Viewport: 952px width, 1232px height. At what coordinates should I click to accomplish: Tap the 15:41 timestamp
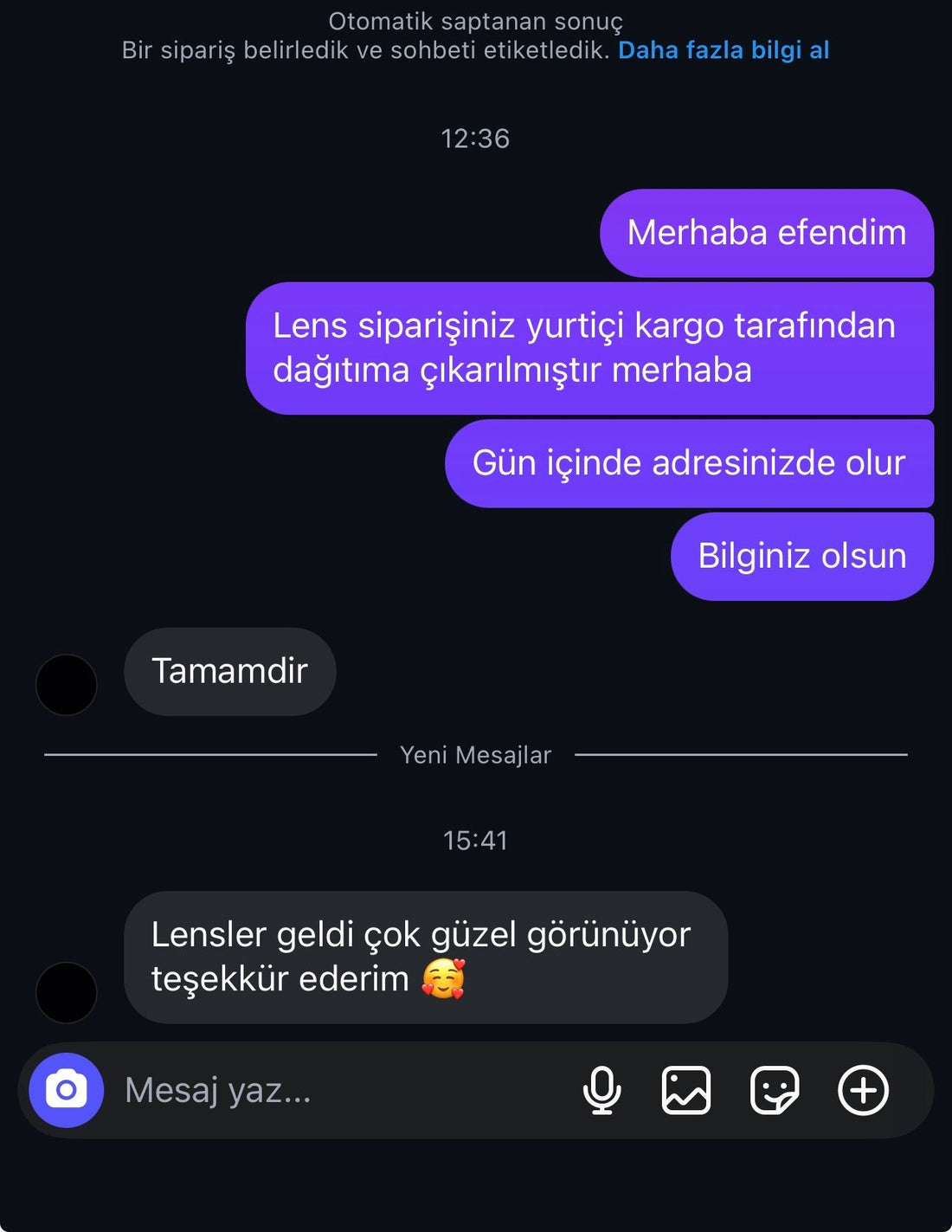(476, 839)
